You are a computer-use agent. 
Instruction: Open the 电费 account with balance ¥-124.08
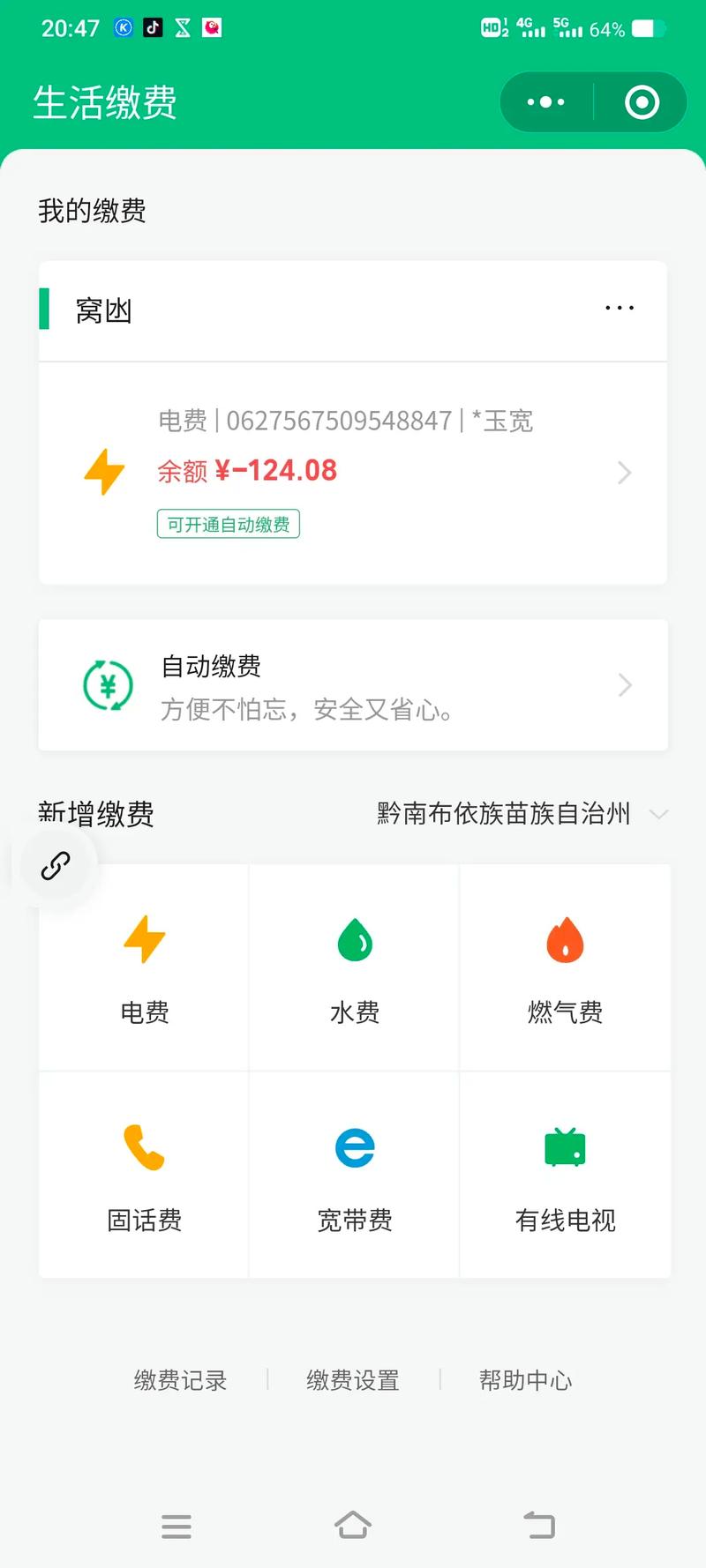(x=353, y=472)
